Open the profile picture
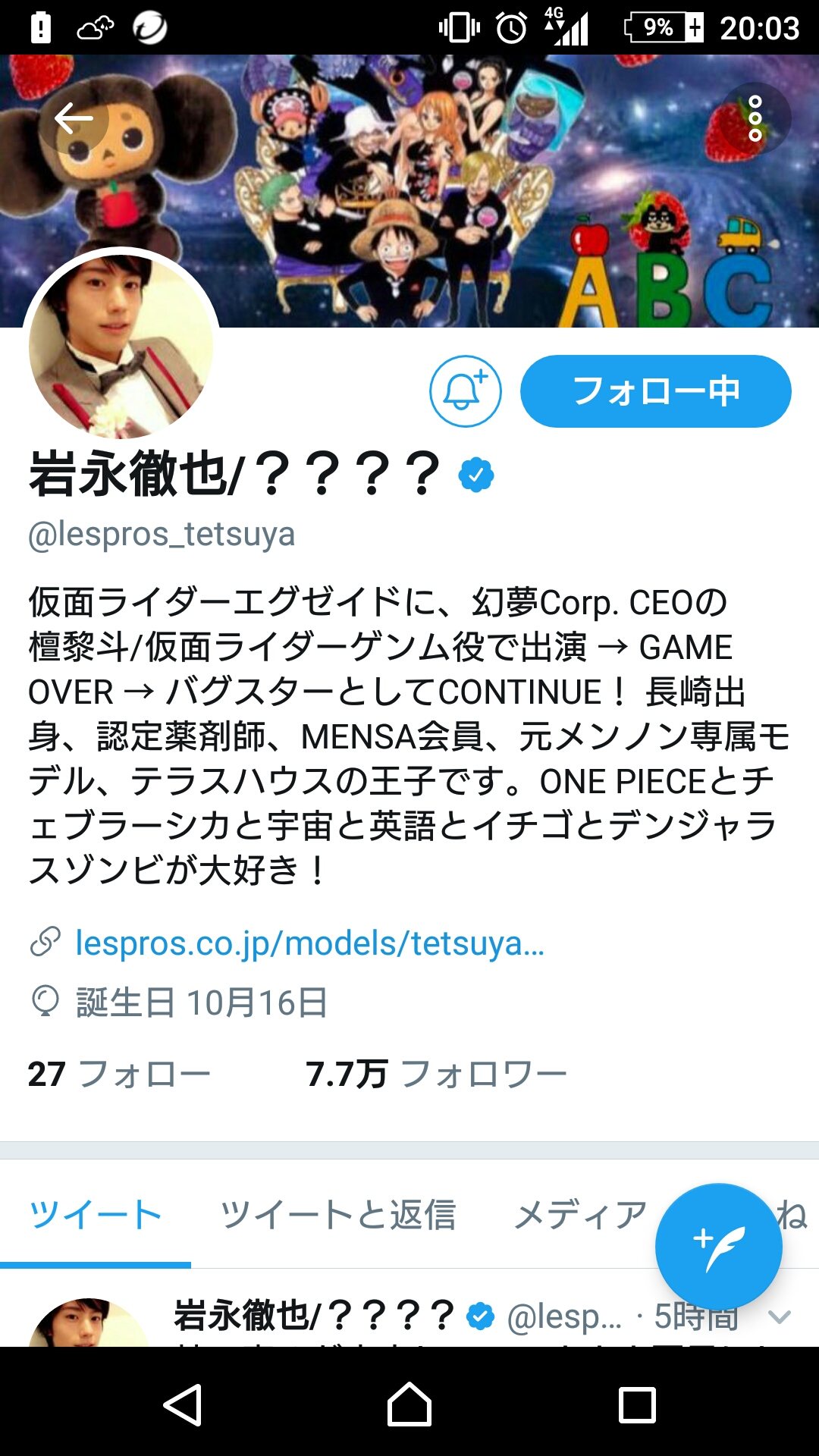 121,345
